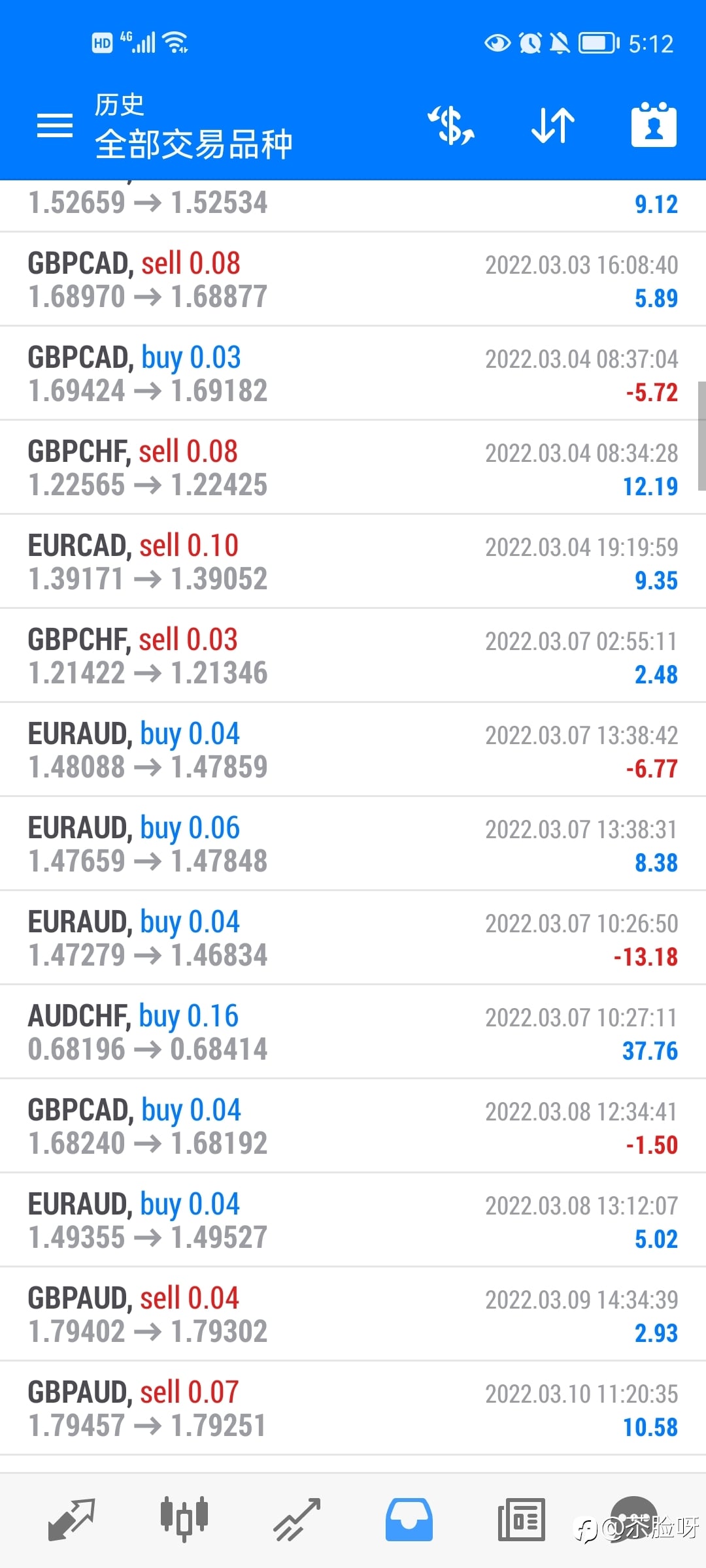Open the Messages chat bubble tab
Screen dimensions: 706x1568
point(633,1518)
